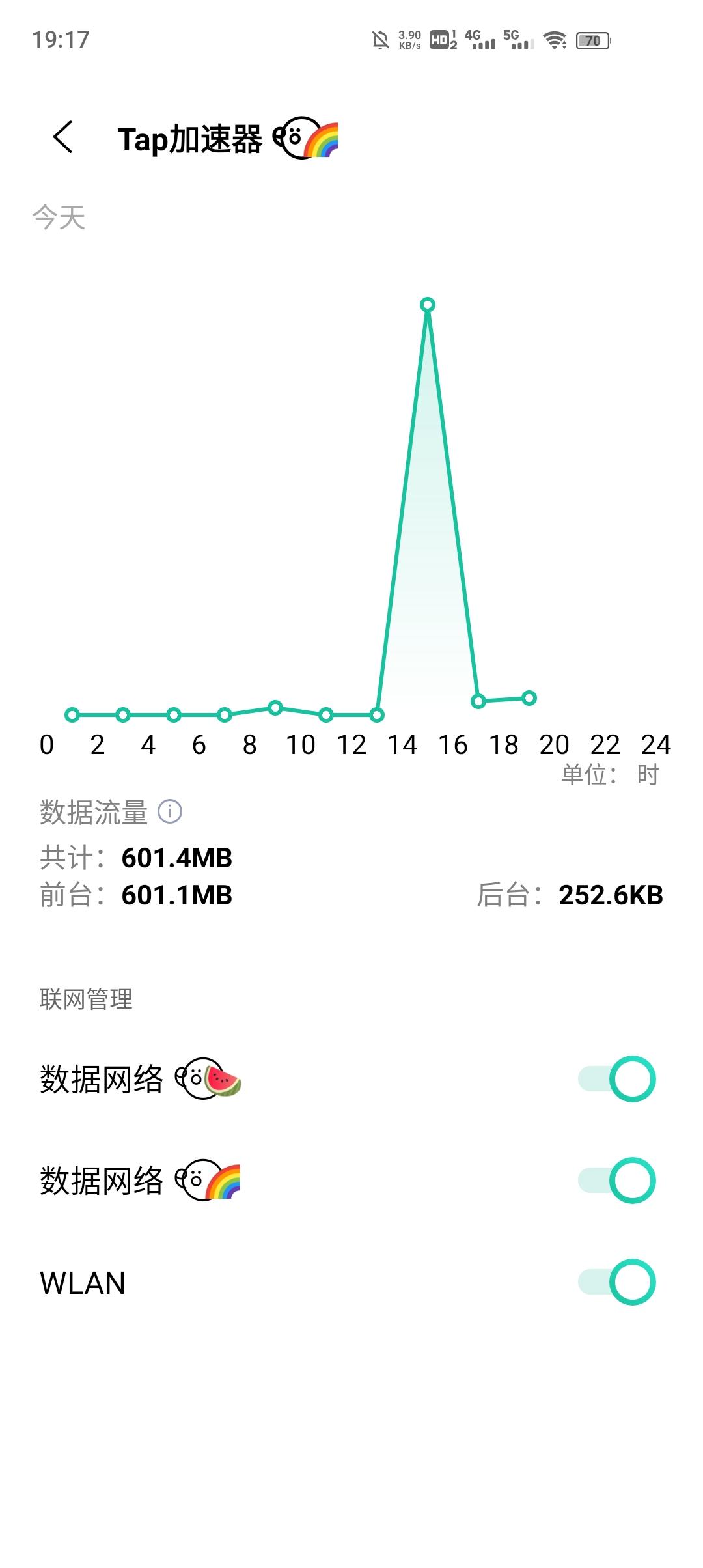This screenshot has width=703, height=1568.
Task: Tap the 单位：时 unit label
Action: (611, 775)
